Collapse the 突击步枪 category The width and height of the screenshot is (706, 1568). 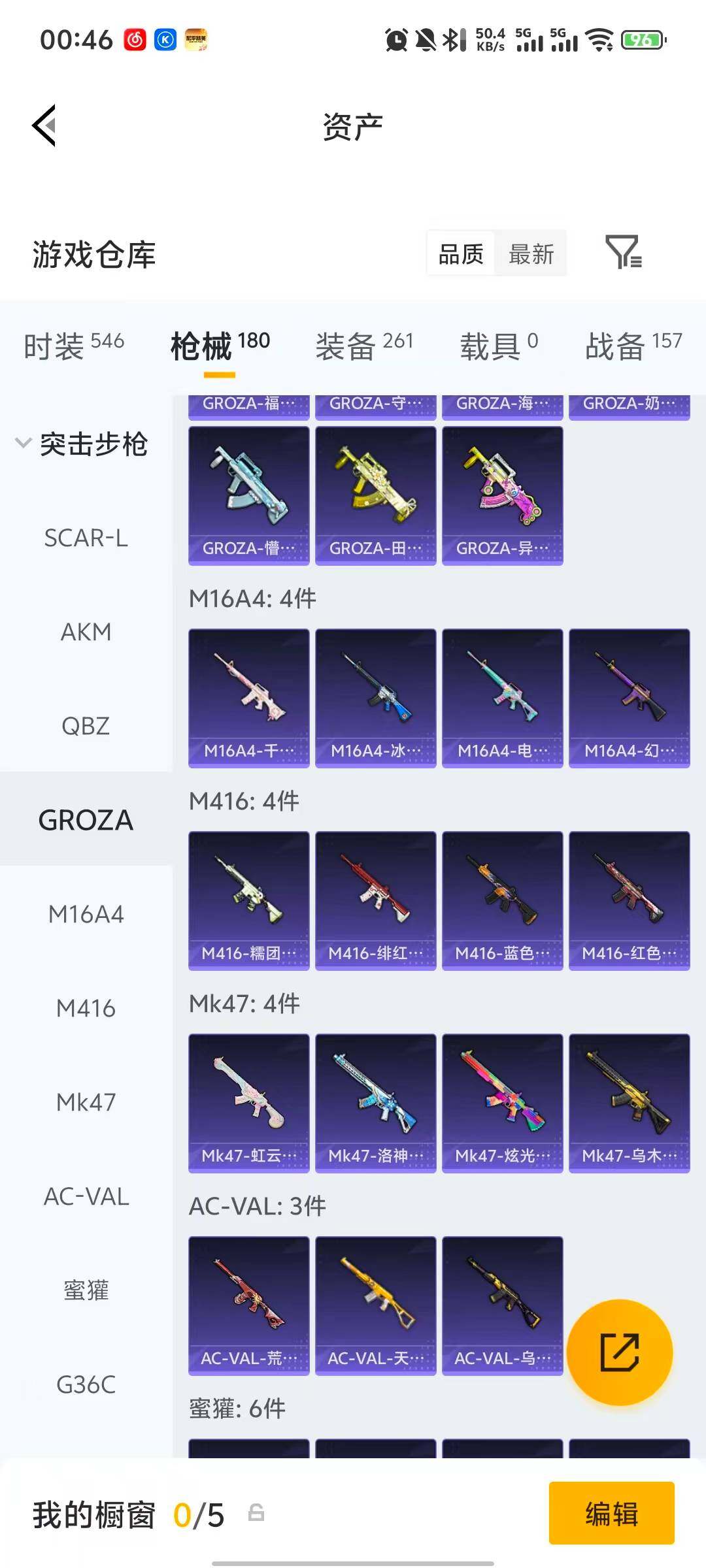coord(82,444)
